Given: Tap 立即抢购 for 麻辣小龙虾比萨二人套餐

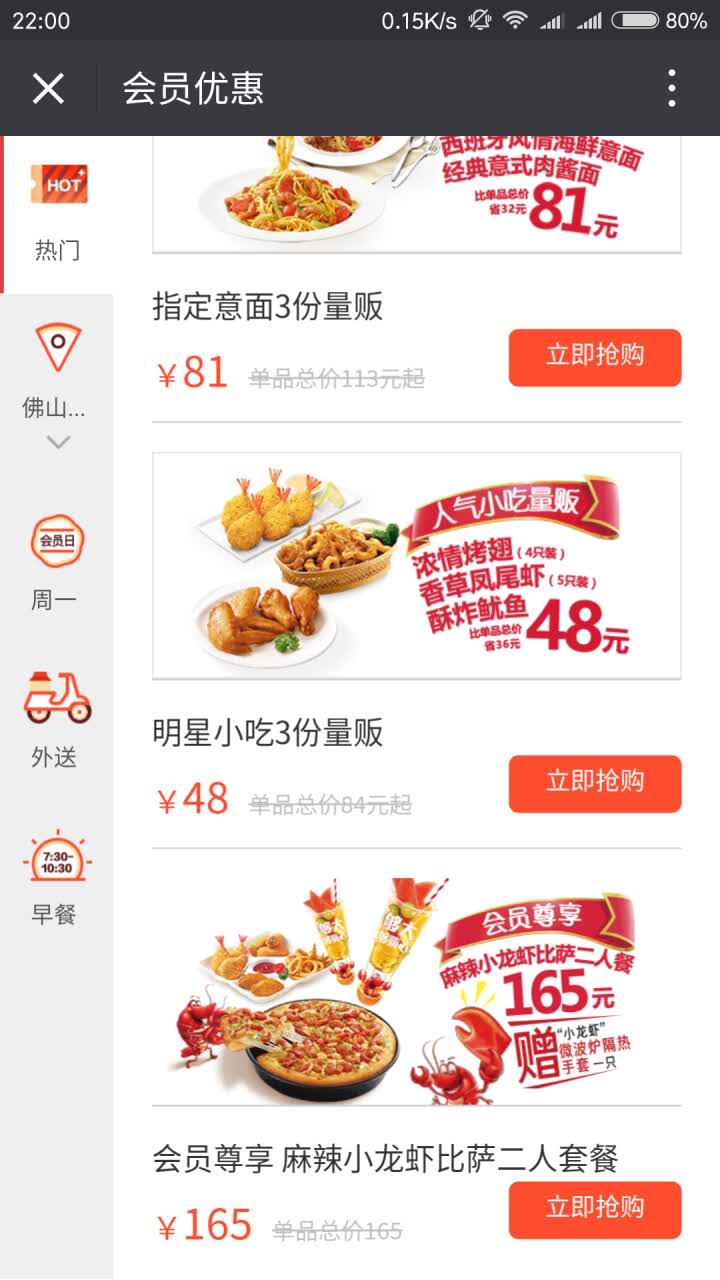Looking at the screenshot, I should (x=595, y=1209).
